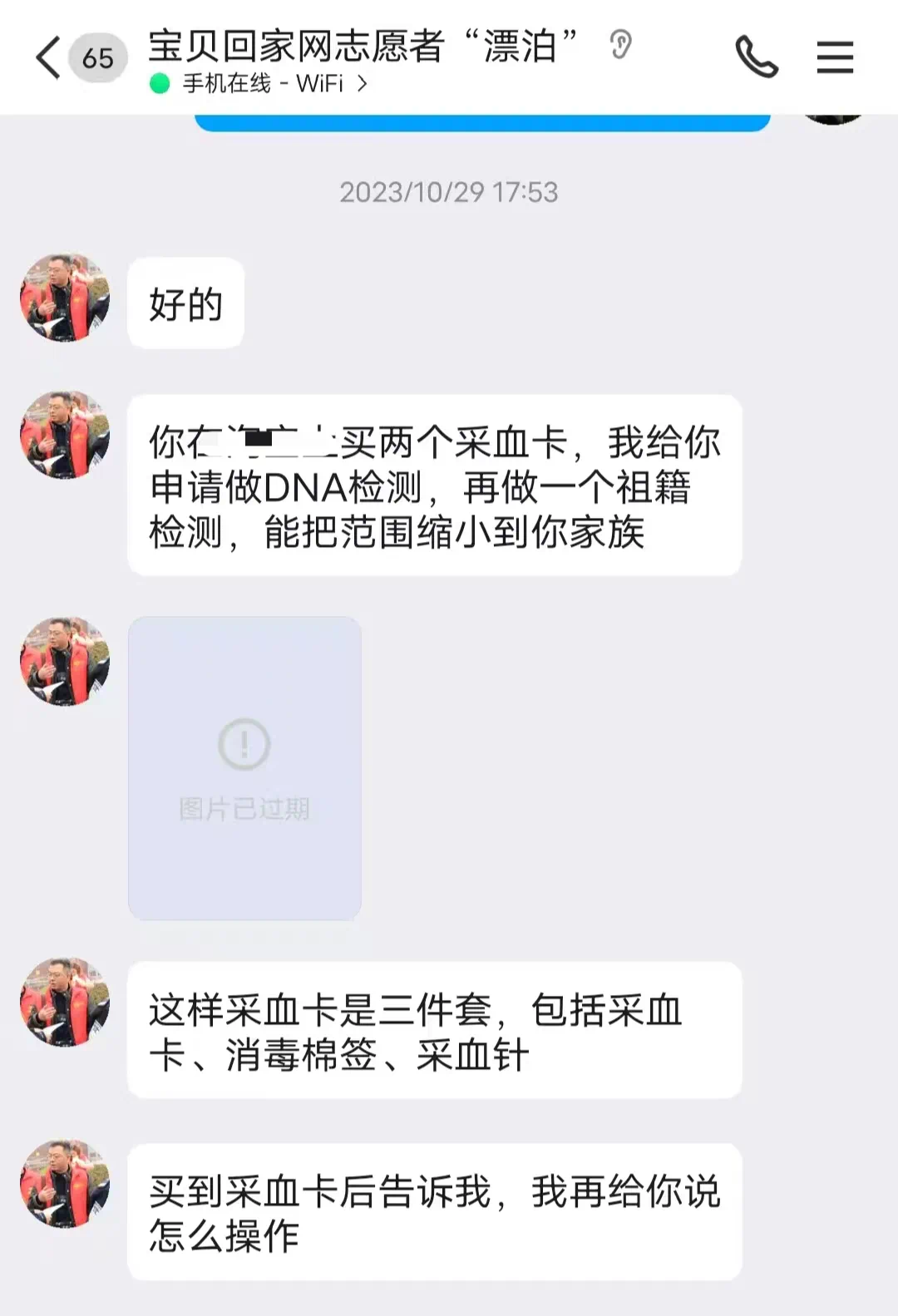Viewport: 898px width, 1316px height.
Task: Tap the earpiece mode icon beside the name
Action: 620,45
